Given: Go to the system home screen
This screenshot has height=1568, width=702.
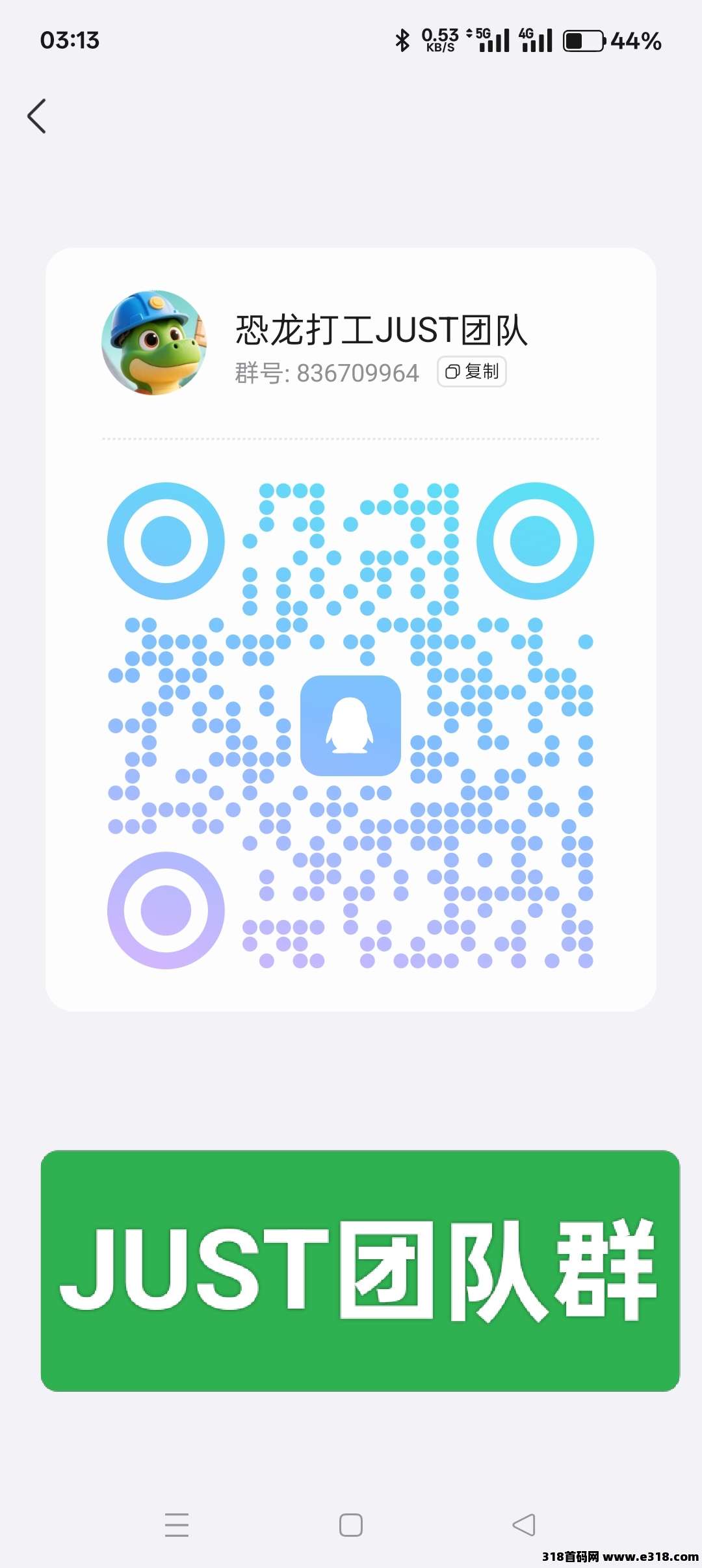Looking at the screenshot, I should tap(351, 1525).
